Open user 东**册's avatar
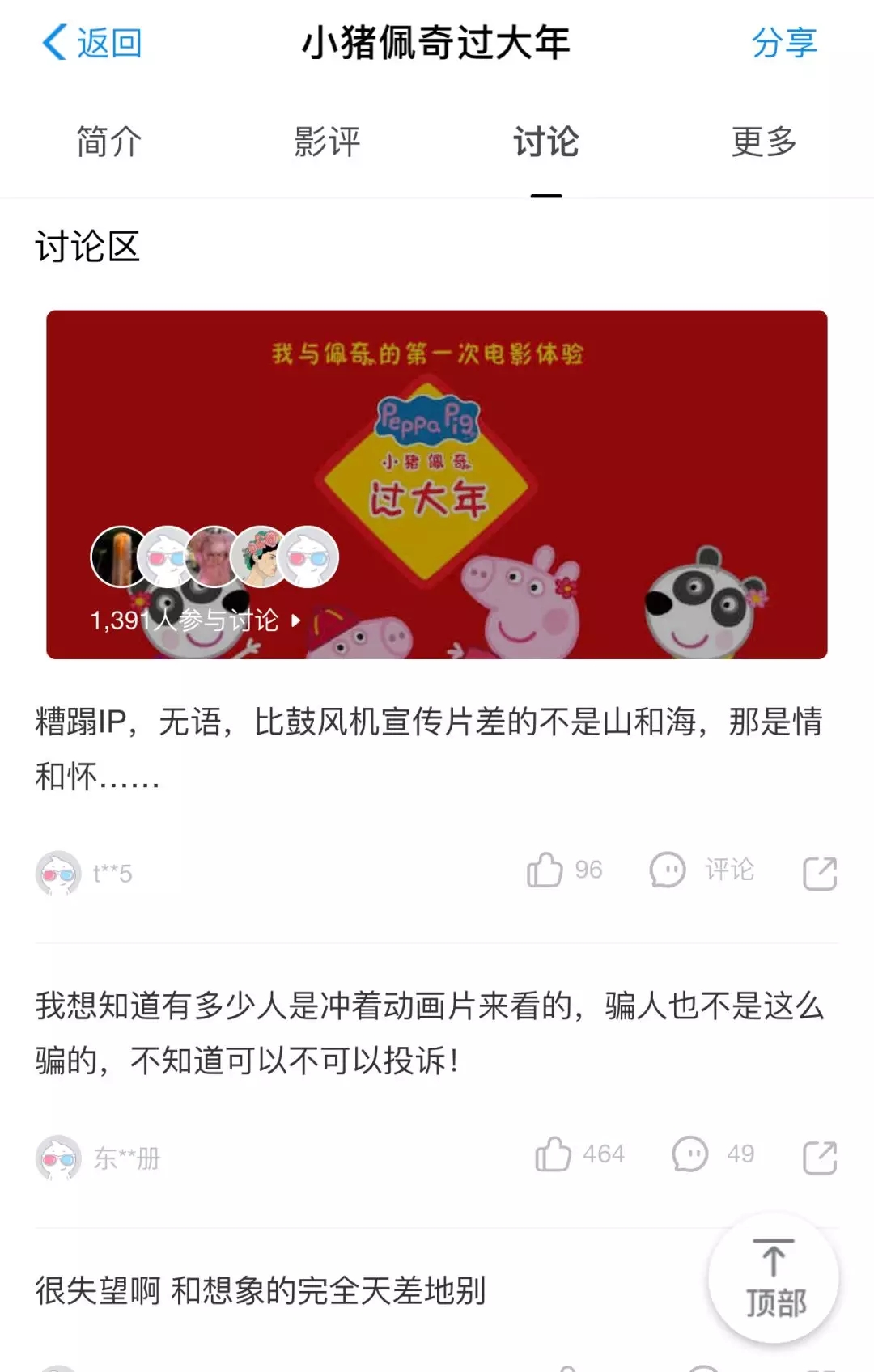This screenshot has height=1372, width=874. [x=56, y=1157]
